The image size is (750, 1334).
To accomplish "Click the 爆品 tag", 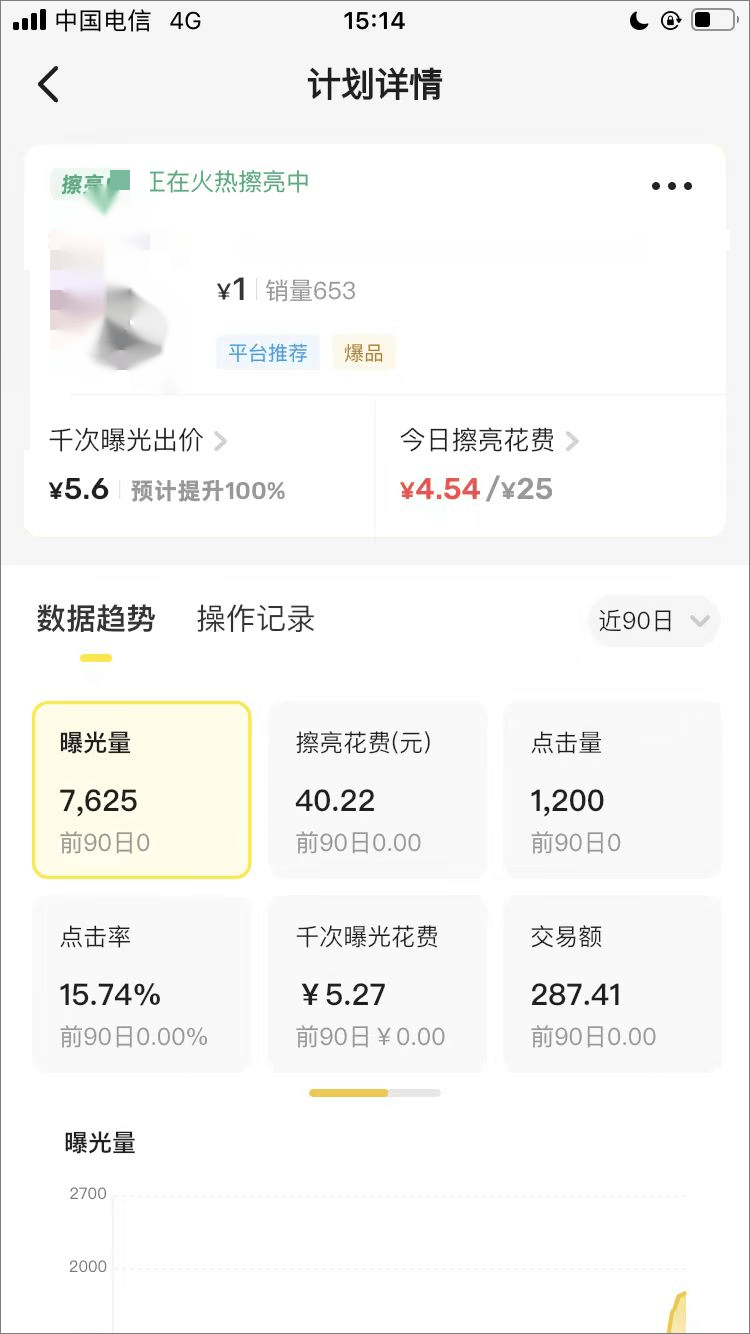I will [363, 353].
